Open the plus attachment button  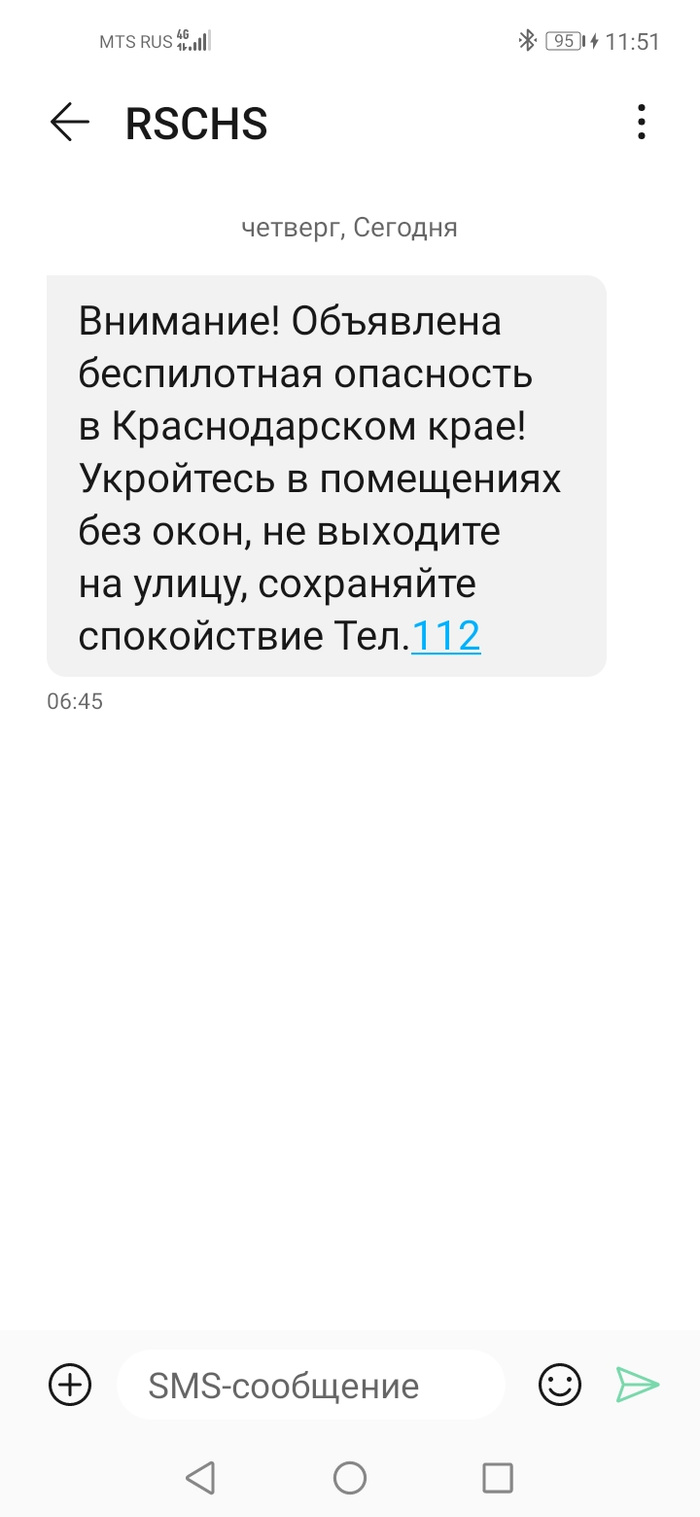click(70, 1385)
